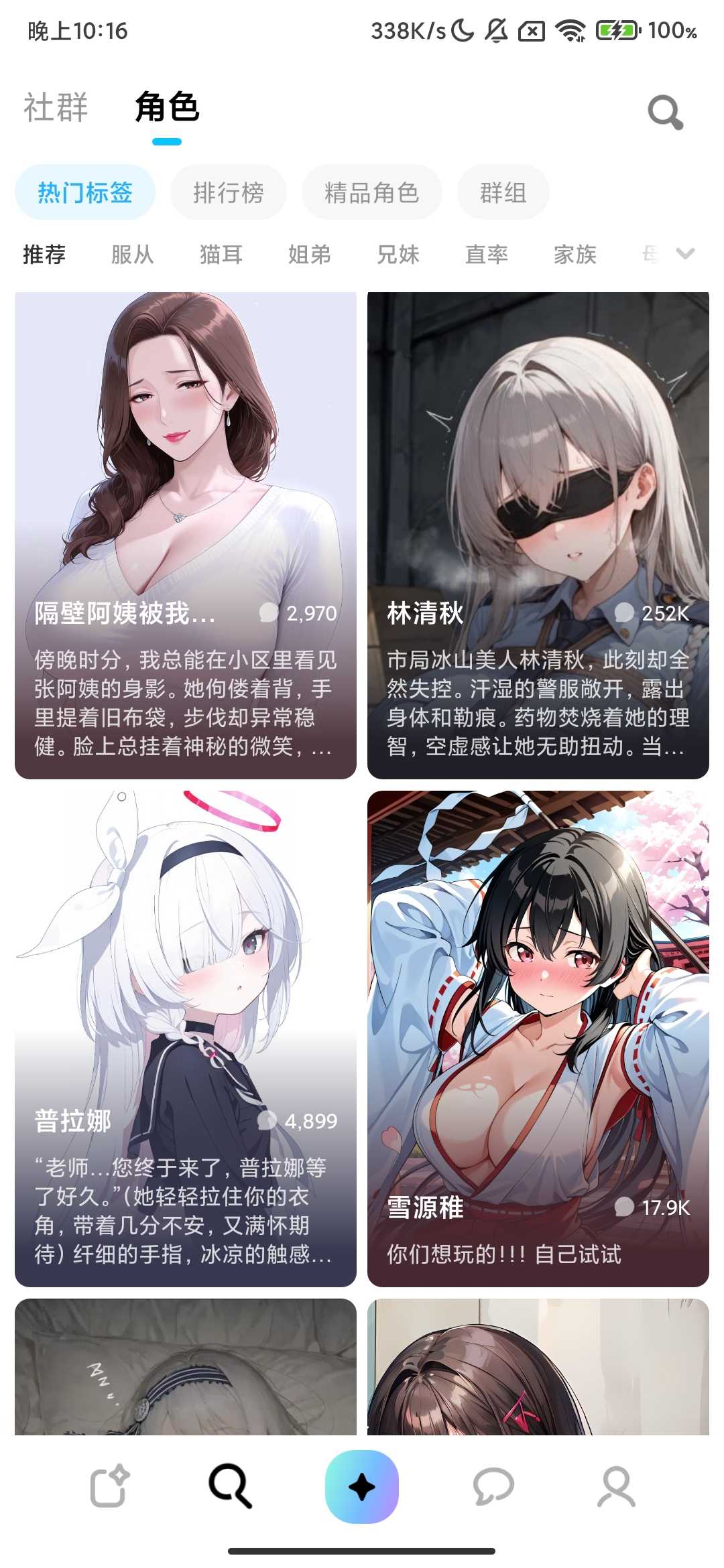Tap the 热门标签 chip
Image resolution: width=724 pixels, height=1568 pixels.
pyautogui.click(x=85, y=192)
